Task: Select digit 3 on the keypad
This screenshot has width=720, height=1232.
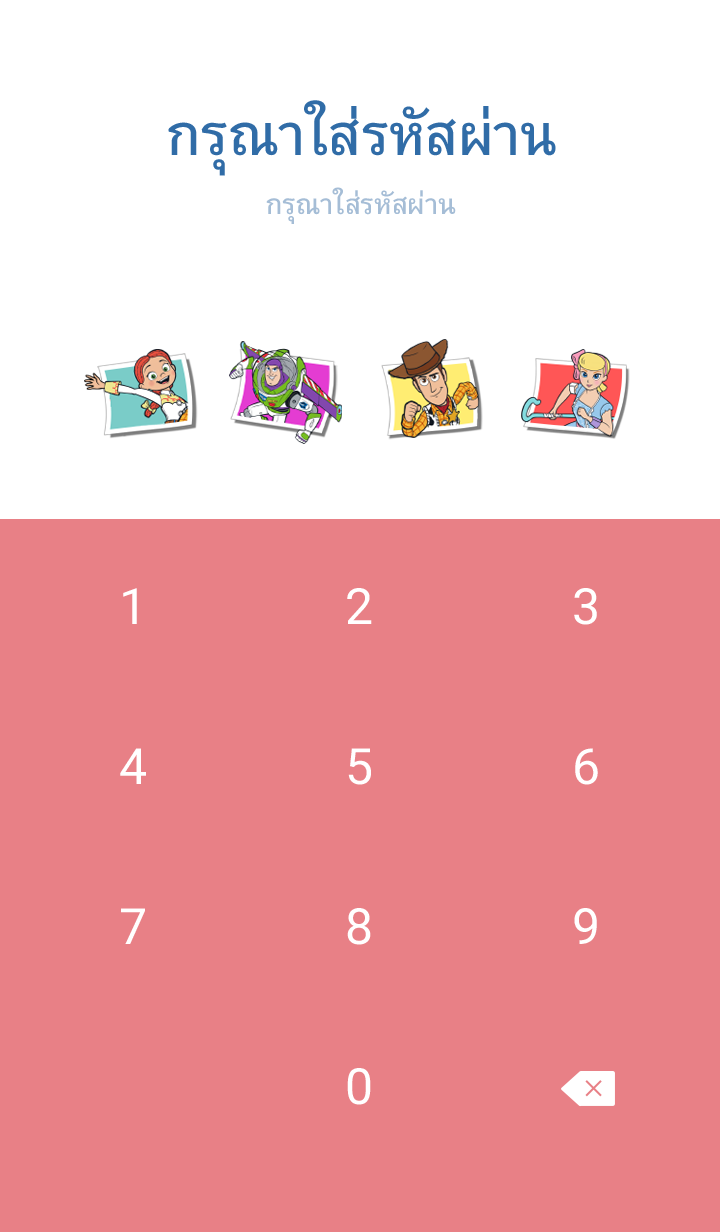Action: pyautogui.click(x=586, y=607)
